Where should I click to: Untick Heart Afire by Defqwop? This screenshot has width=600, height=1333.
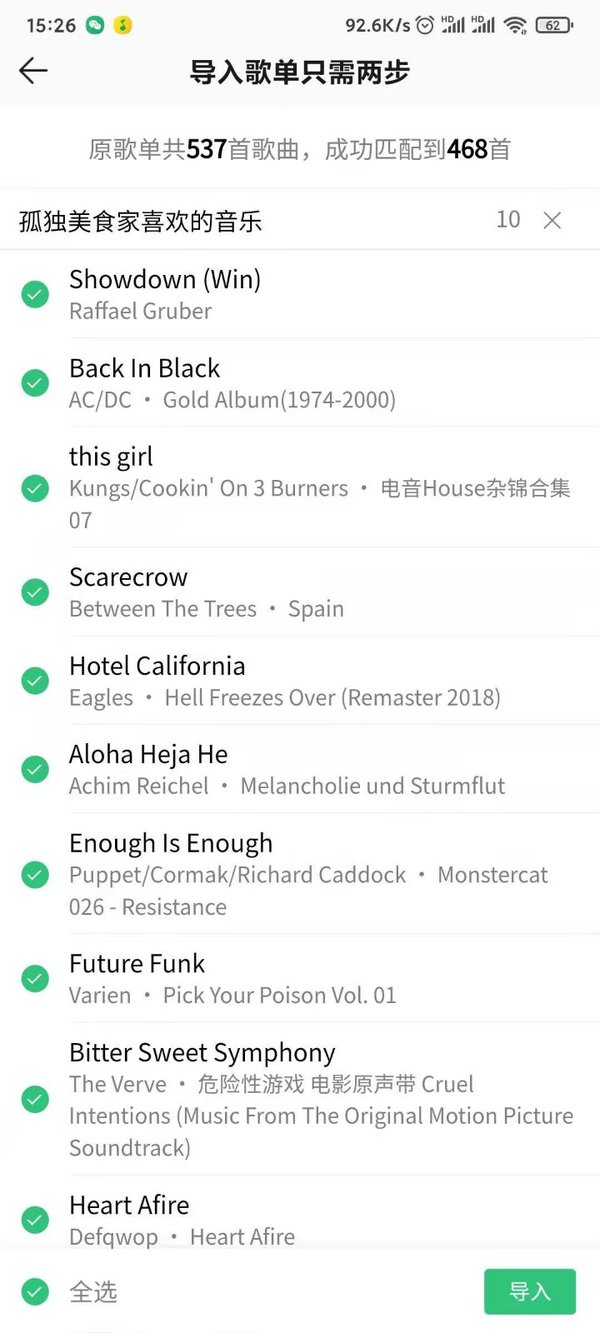click(x=35, y=1220)
